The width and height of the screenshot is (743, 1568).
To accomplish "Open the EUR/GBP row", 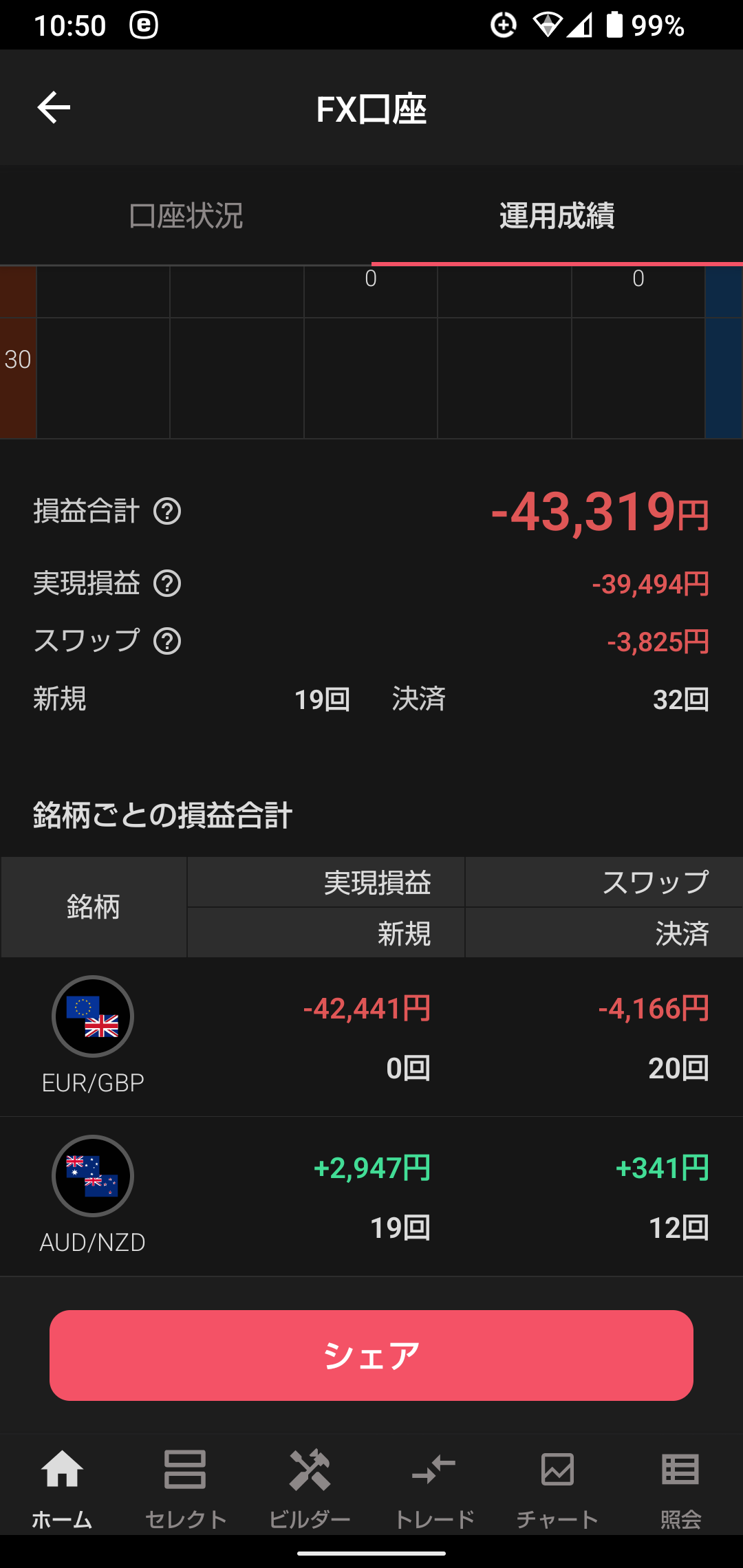I will coord(371,1037).
